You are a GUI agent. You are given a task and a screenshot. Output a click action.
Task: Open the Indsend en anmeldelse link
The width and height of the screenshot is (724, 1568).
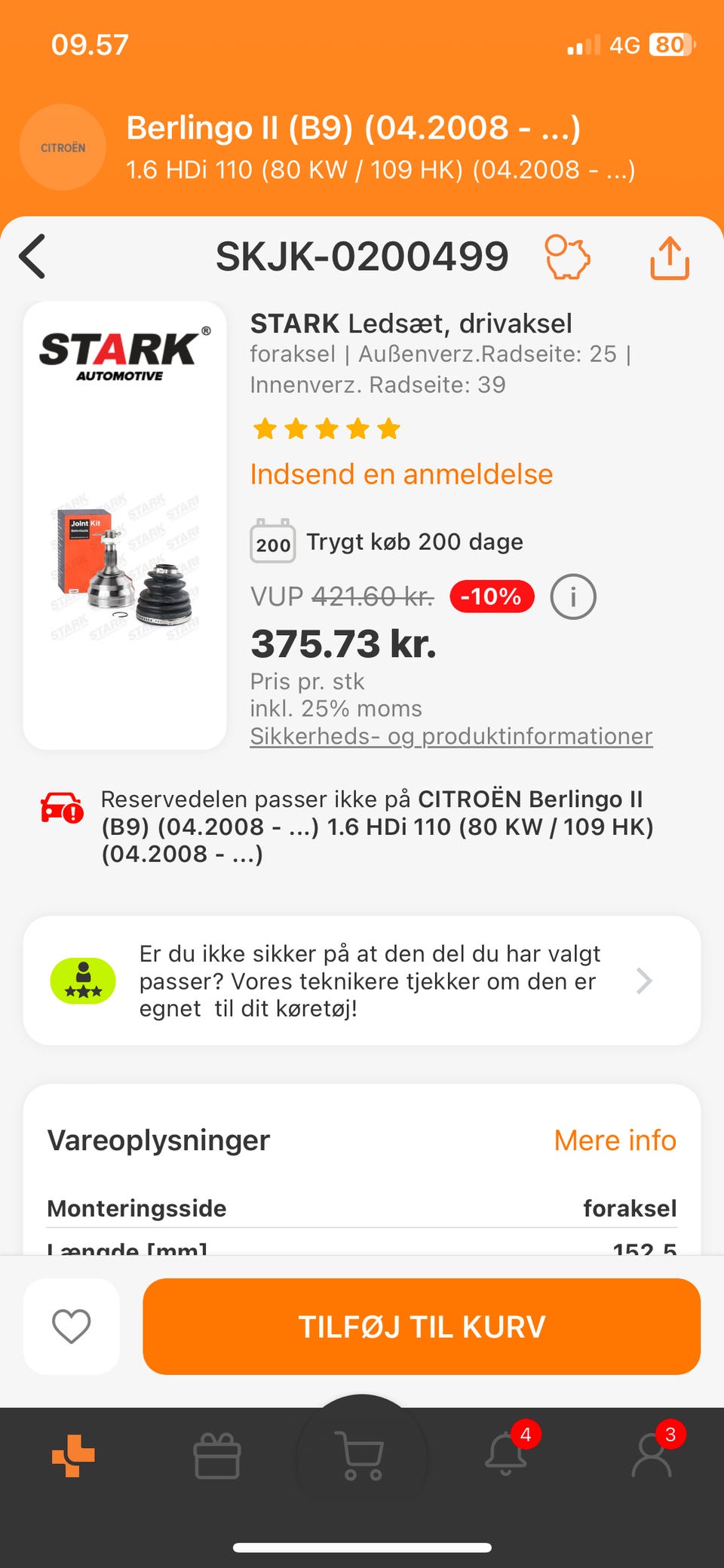(x=401, y=474)
